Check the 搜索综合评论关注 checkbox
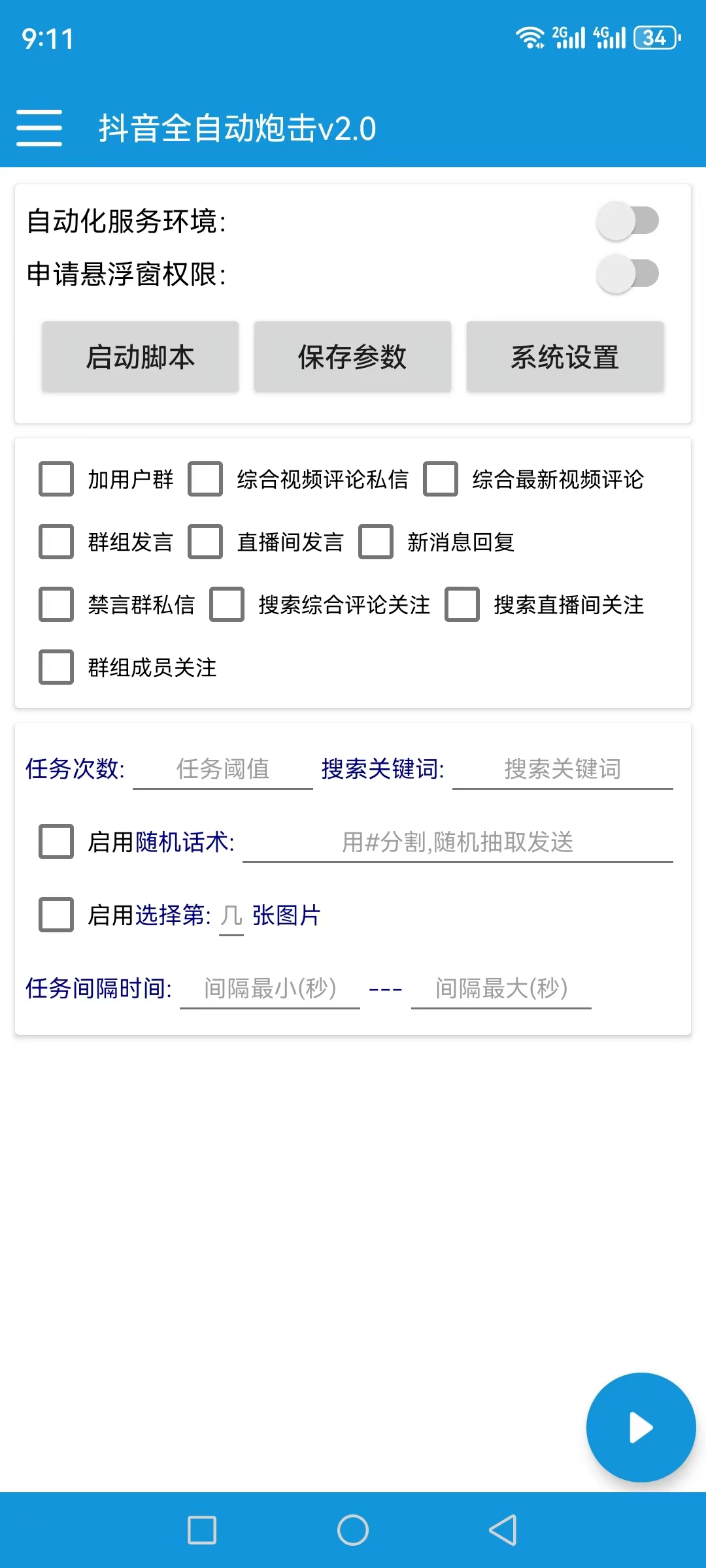This screenshot has width=706, height=1568. (x=227, y=605)
